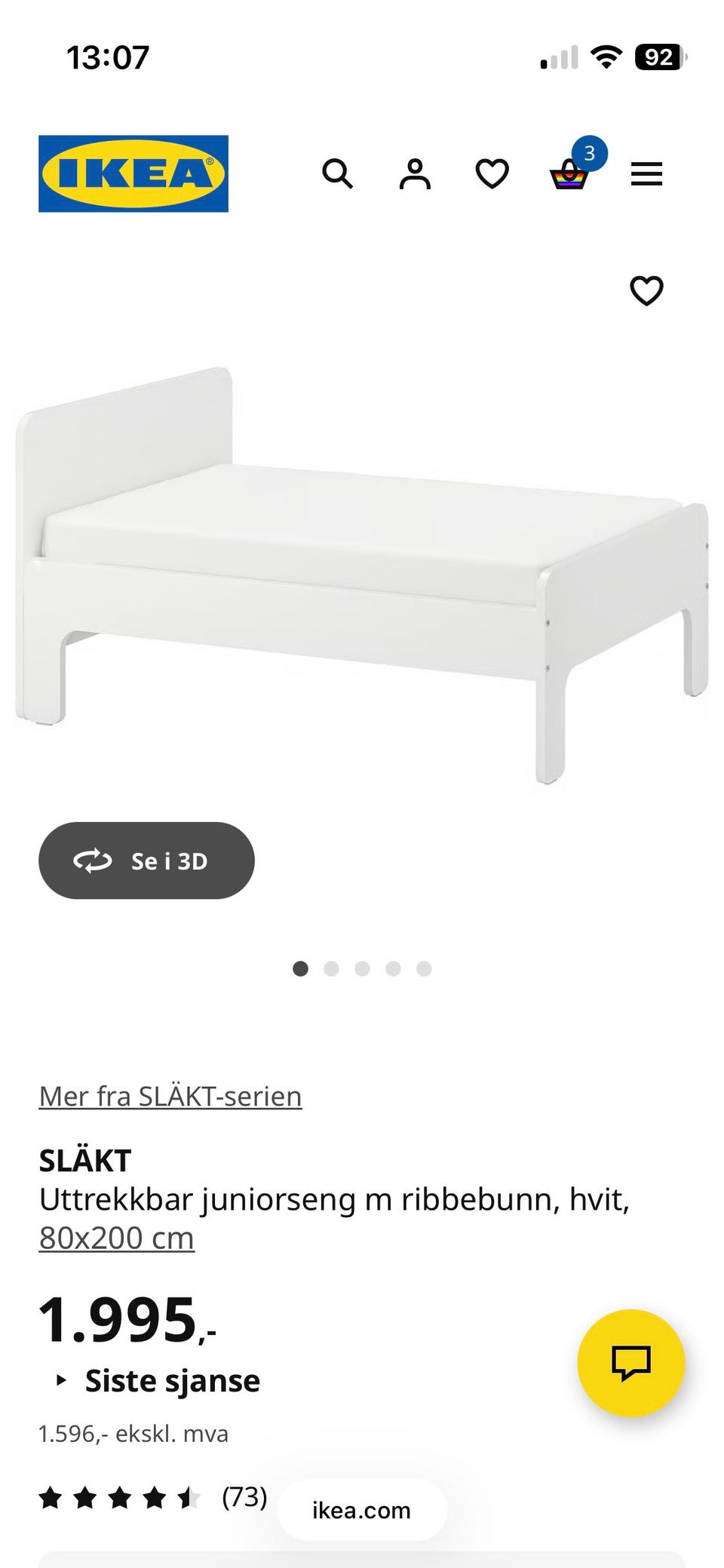The height and width of the screenshot is (1568, 724).
Task: Open your account profile icon
Action: (x=414, y=174)
